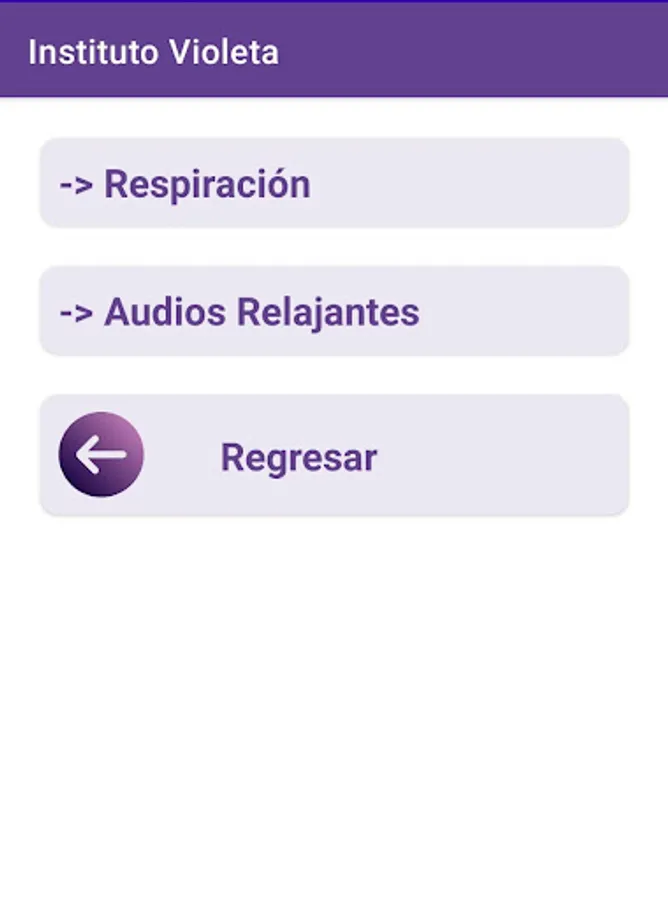This screenshot has width=668, height=900.
Task: Open Audios Relajantes
Action: pos(334,312)
